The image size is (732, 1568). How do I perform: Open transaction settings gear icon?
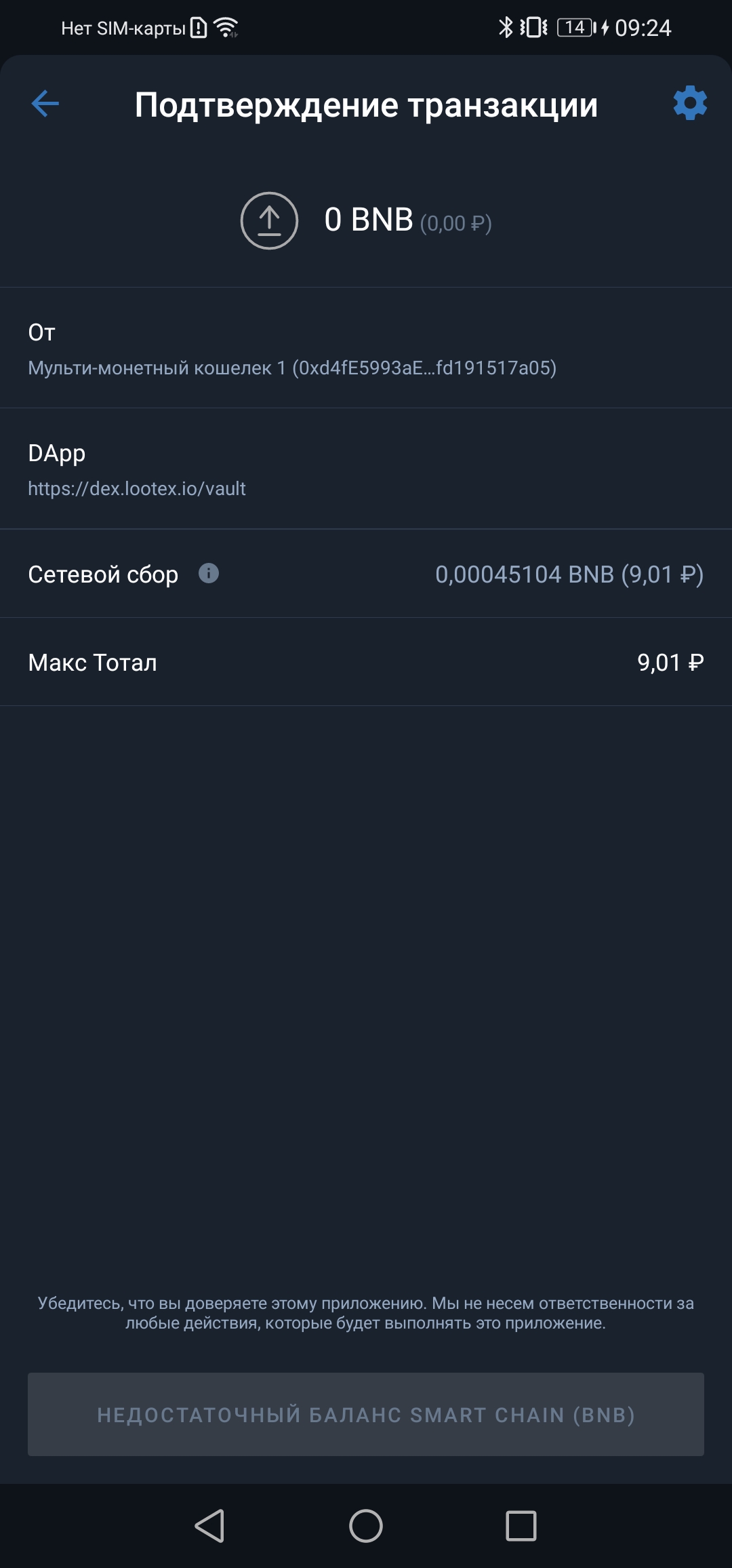tap(690, 103)
